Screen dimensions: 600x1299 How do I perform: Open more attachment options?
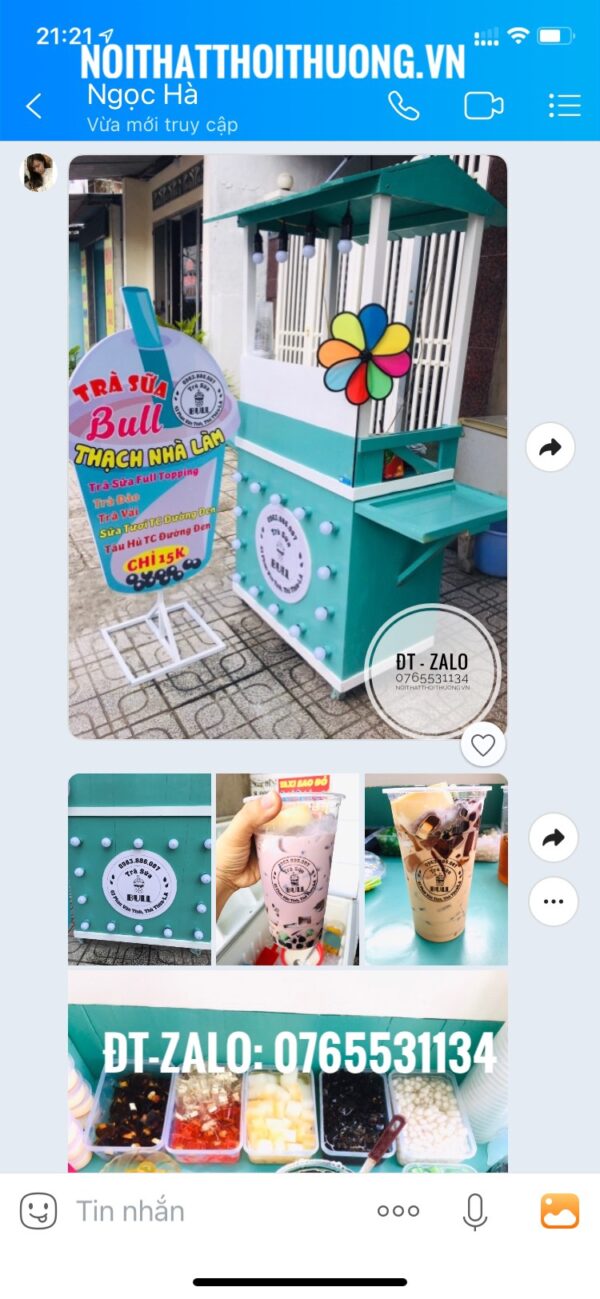click(398, 1211)
